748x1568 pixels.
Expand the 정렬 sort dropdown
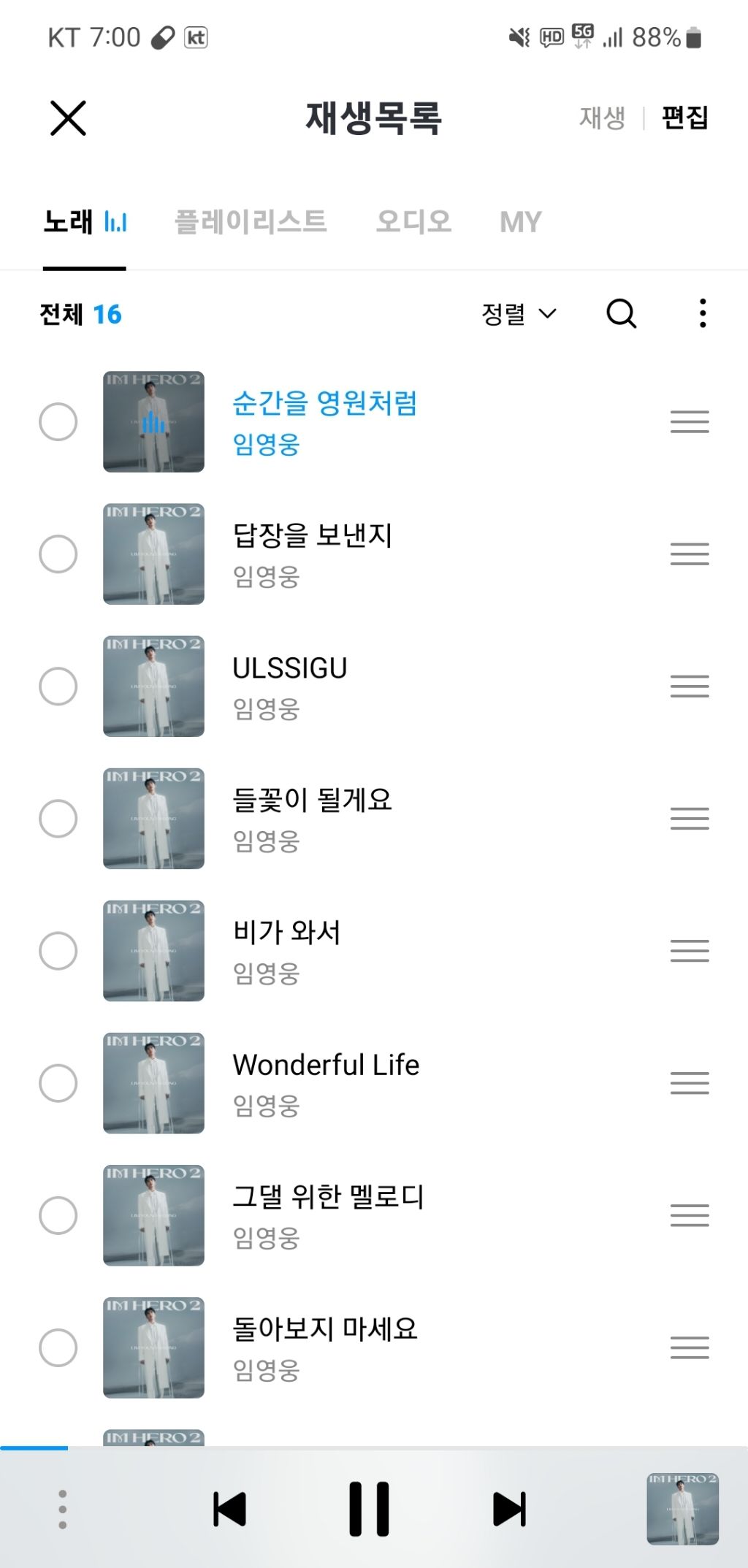point(519,314)
